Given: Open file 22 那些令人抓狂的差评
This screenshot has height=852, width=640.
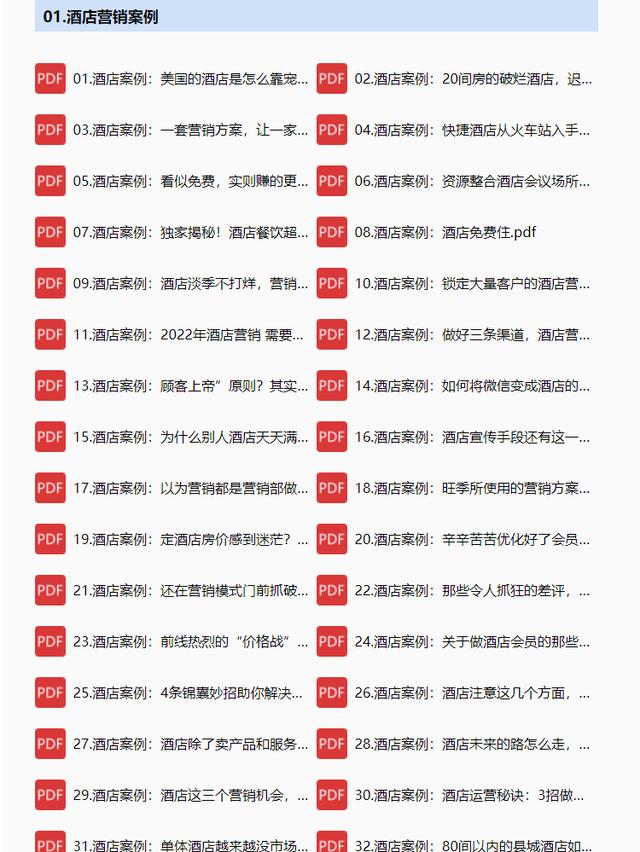Looking at the screenshot, I should 471,591.
